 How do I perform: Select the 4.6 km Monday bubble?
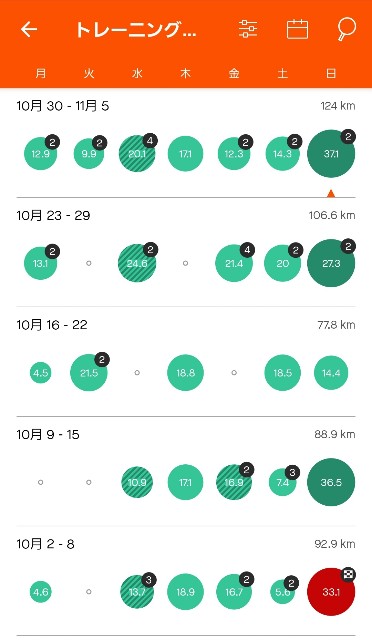click(x=40, y=592)
